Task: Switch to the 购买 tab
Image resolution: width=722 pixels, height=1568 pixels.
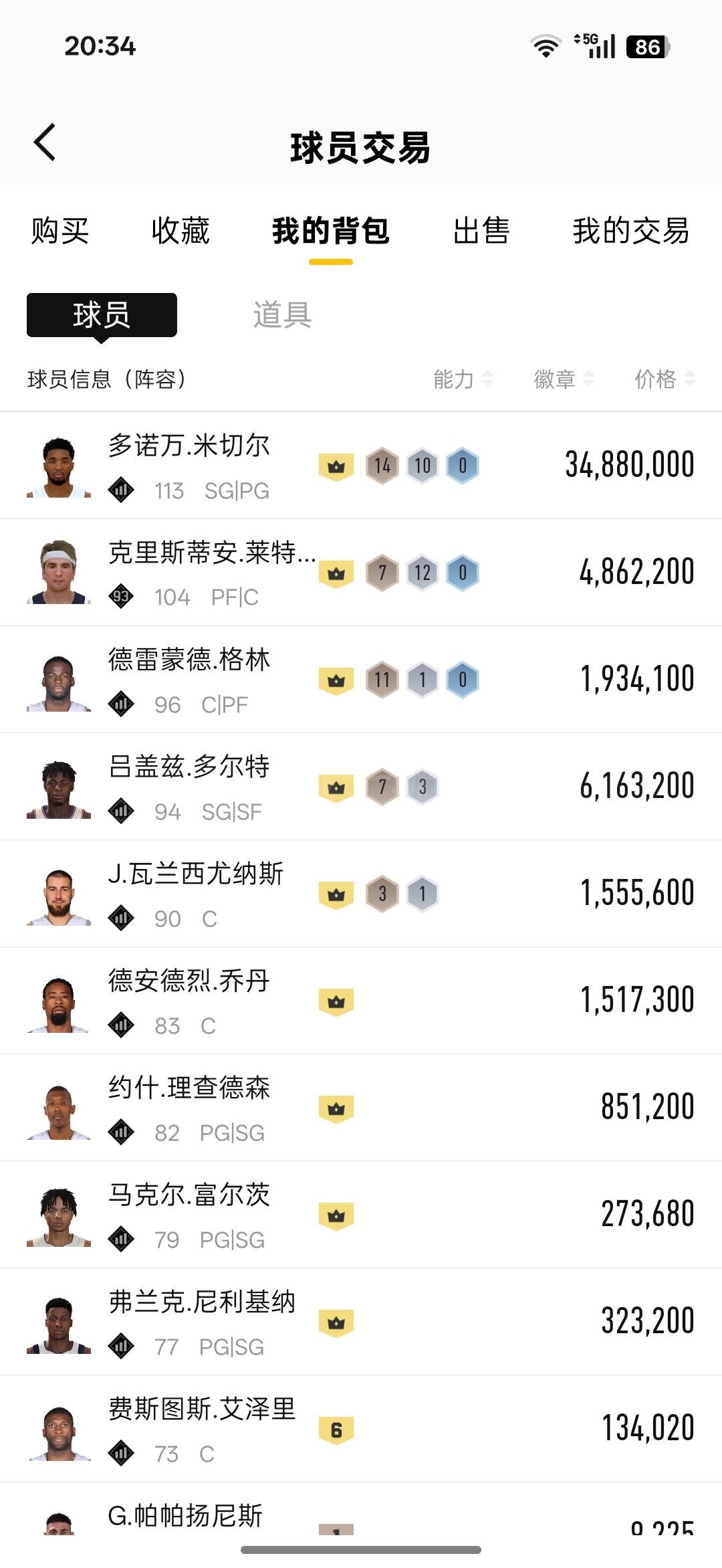Action: tap(60, 231)
